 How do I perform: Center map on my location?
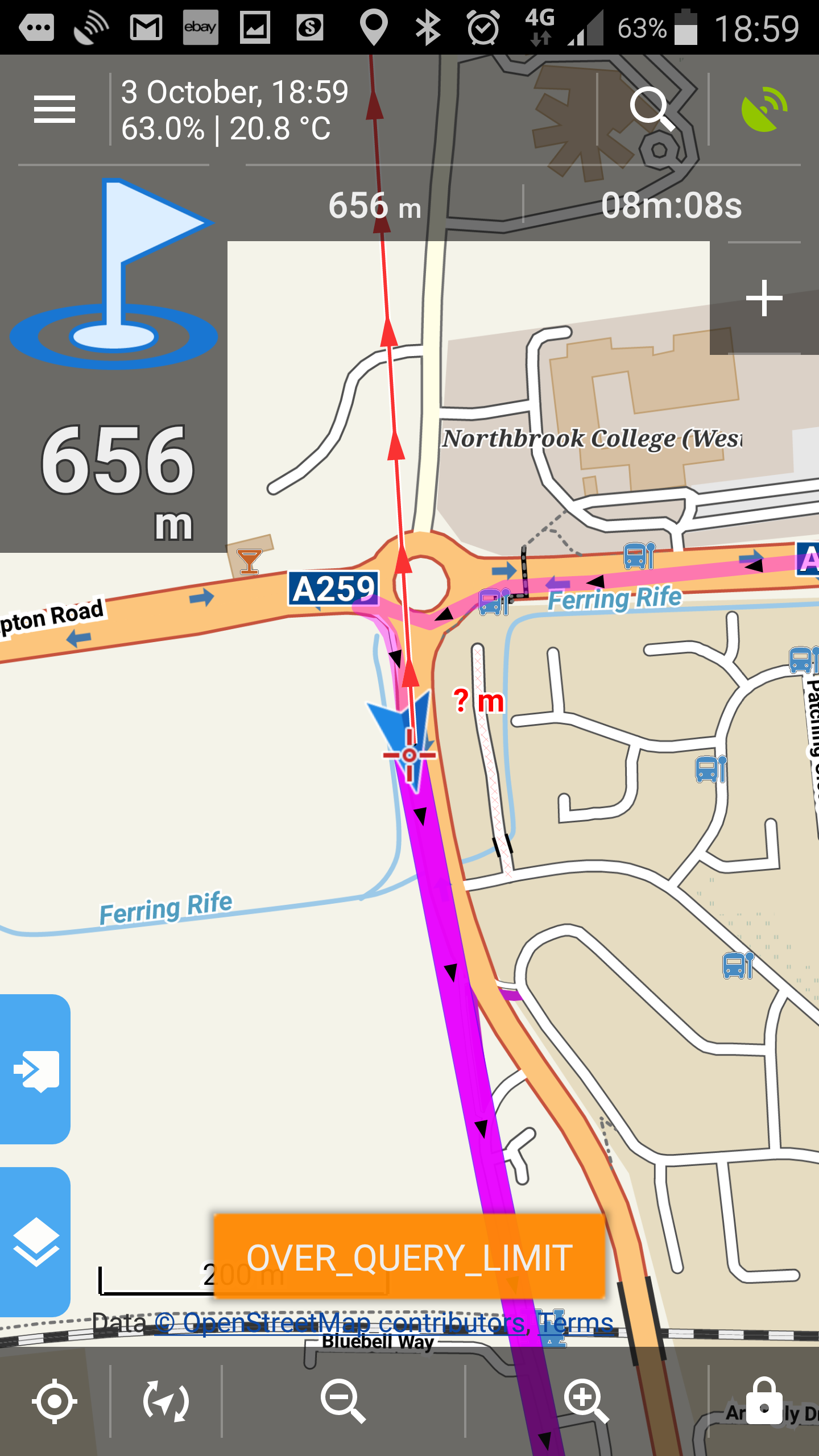(55, 1401)
